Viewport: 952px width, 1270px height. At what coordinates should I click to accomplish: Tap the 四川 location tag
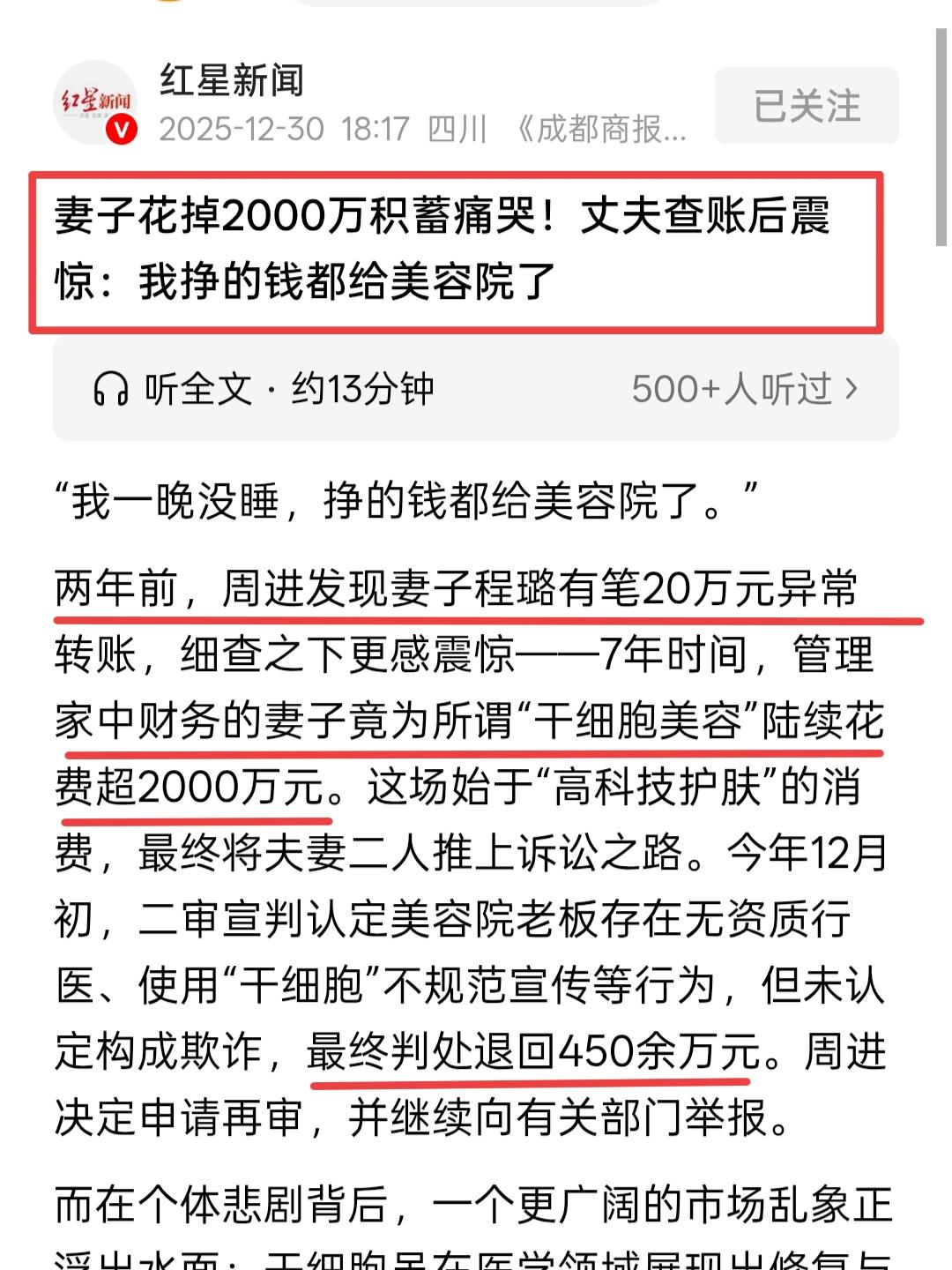[x=455, y=130]
